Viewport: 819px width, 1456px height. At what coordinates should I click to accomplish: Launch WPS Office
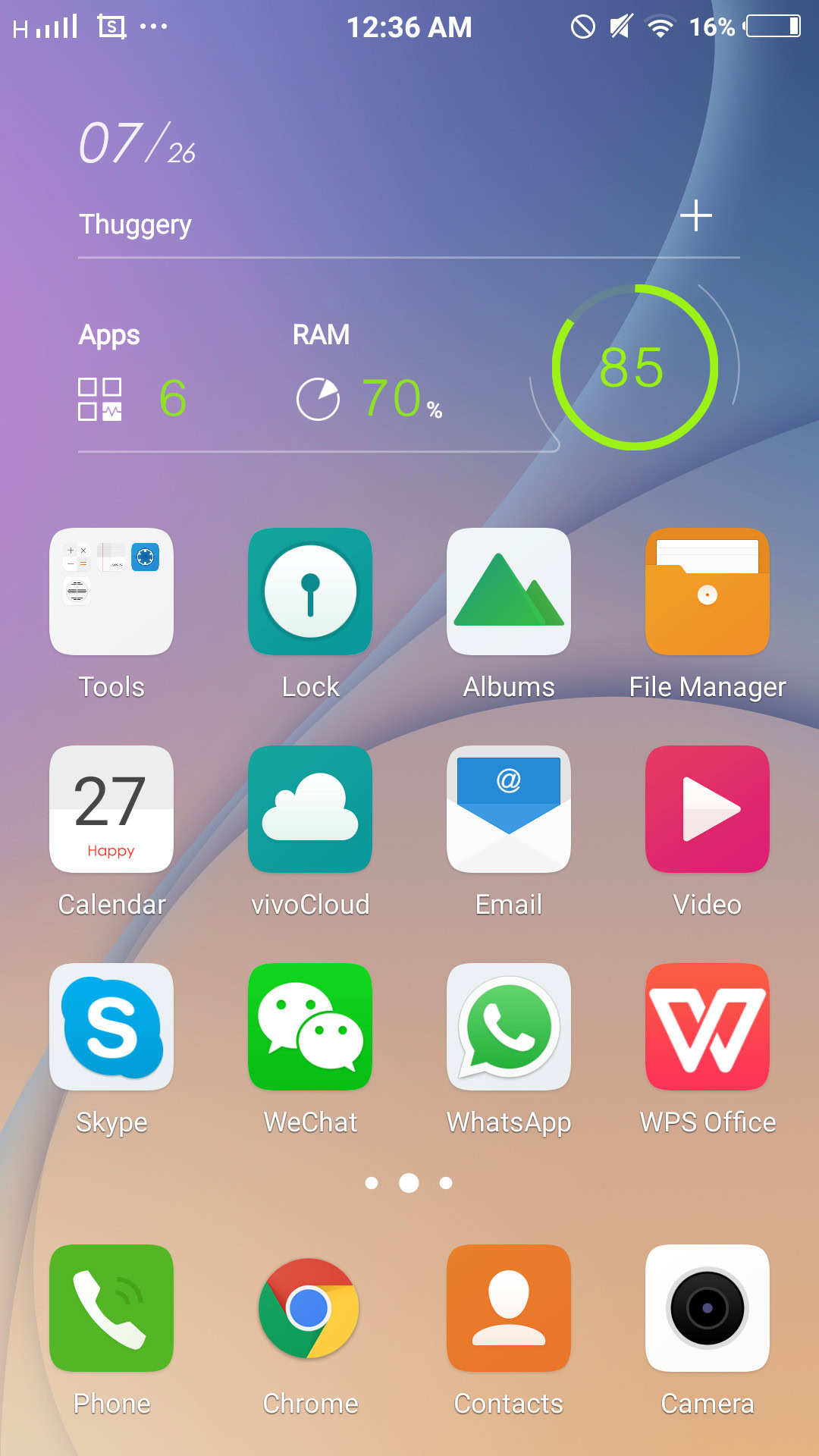tap(708, 1027)
